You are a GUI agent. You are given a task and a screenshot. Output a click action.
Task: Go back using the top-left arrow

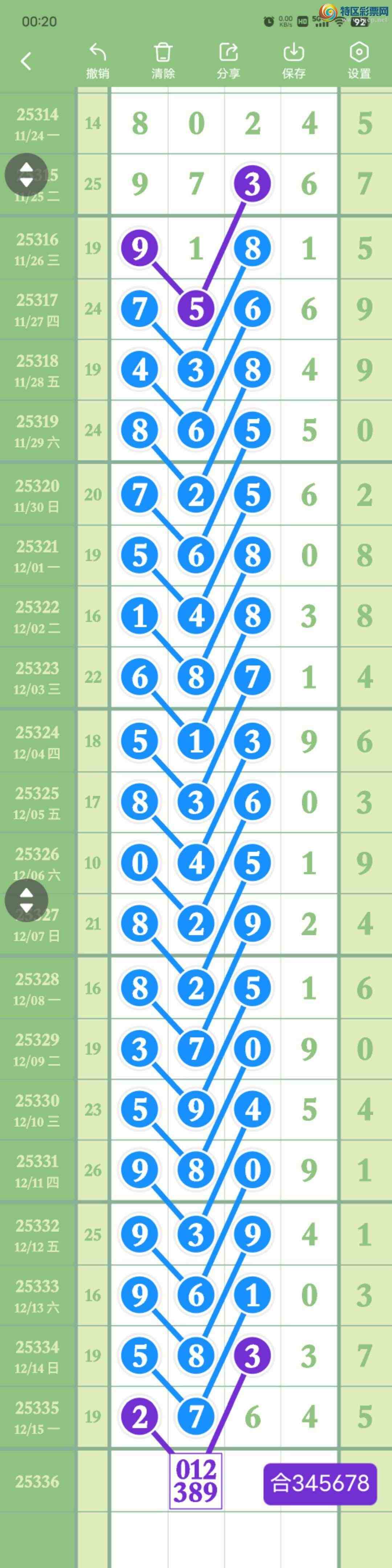pos(26,61)
